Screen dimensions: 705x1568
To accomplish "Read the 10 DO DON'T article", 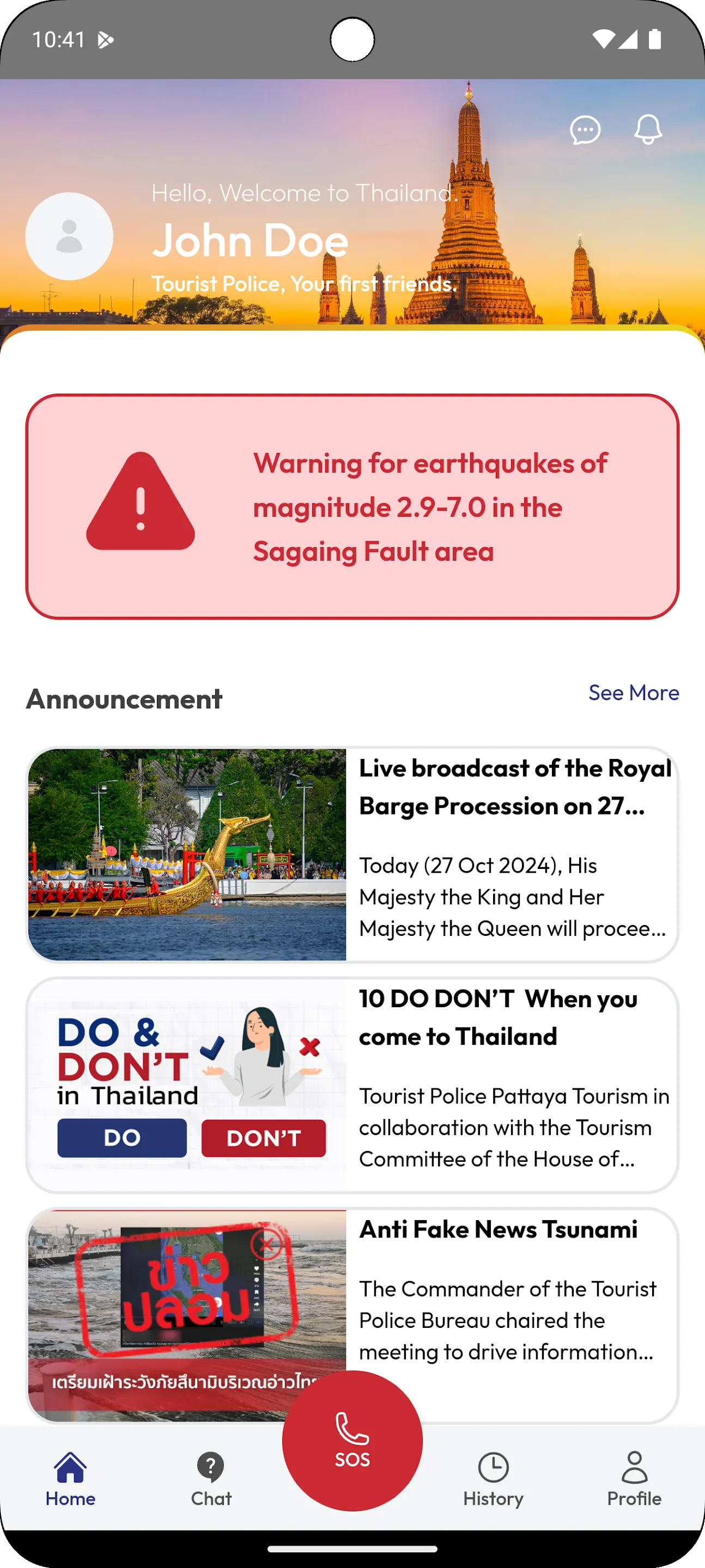I will (352, 1085).
